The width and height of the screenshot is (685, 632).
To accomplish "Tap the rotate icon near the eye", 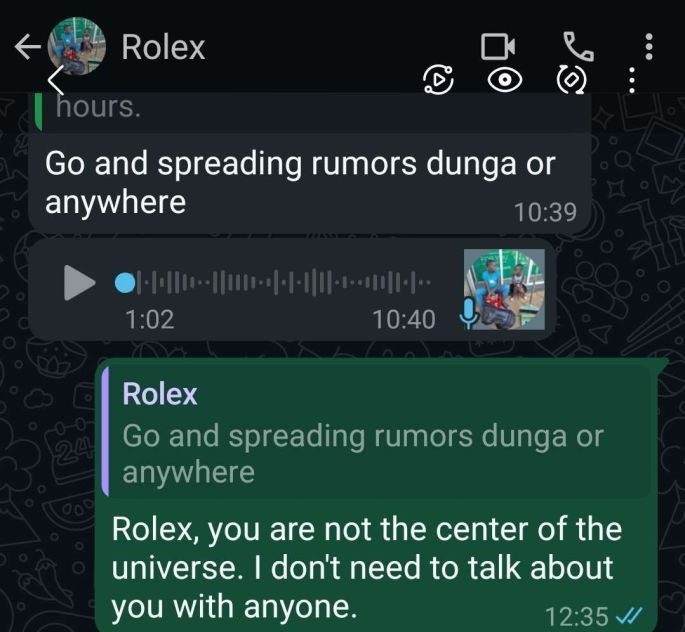I will click(571, 80).
